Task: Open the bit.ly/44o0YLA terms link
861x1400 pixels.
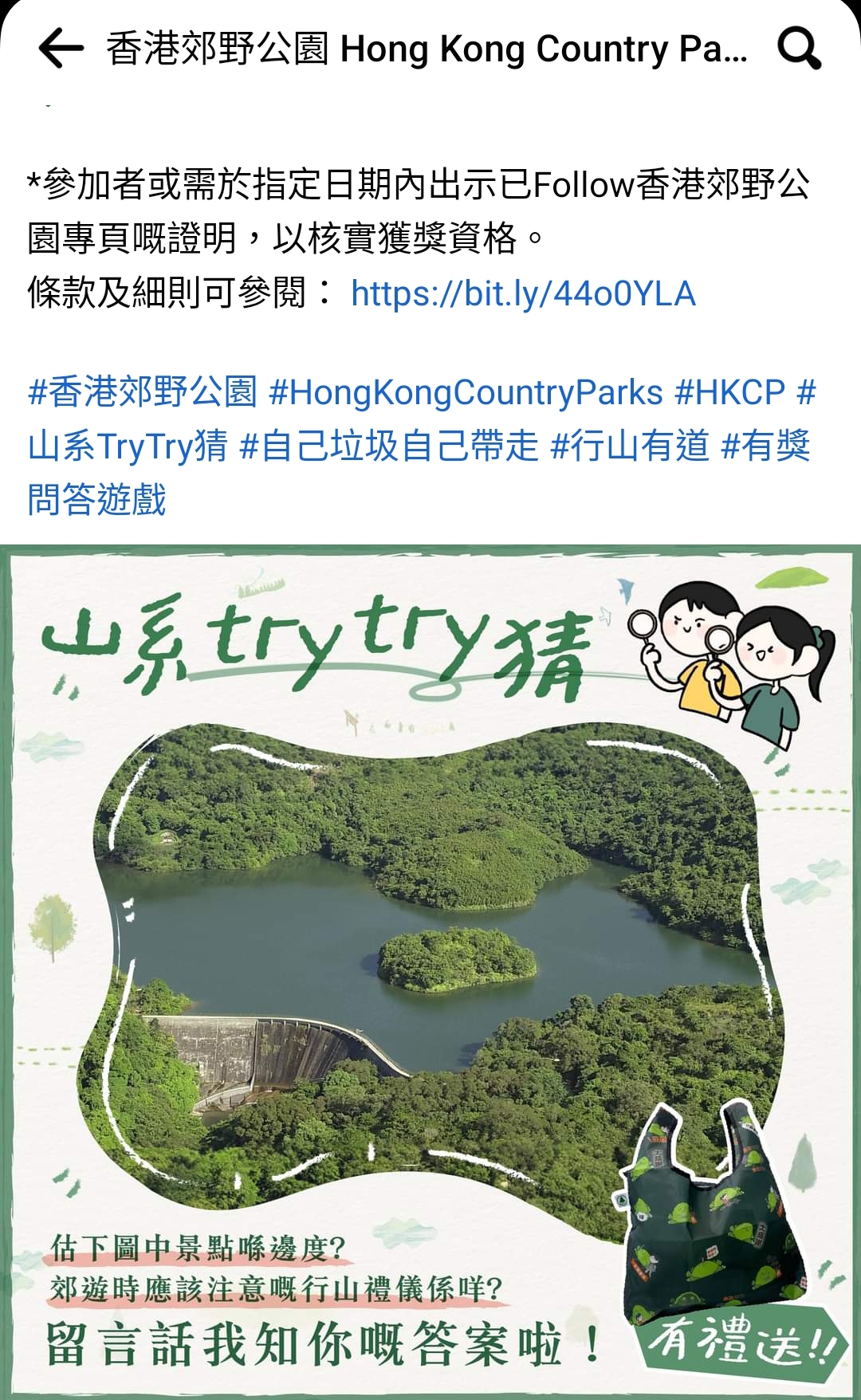Action: 523,293
